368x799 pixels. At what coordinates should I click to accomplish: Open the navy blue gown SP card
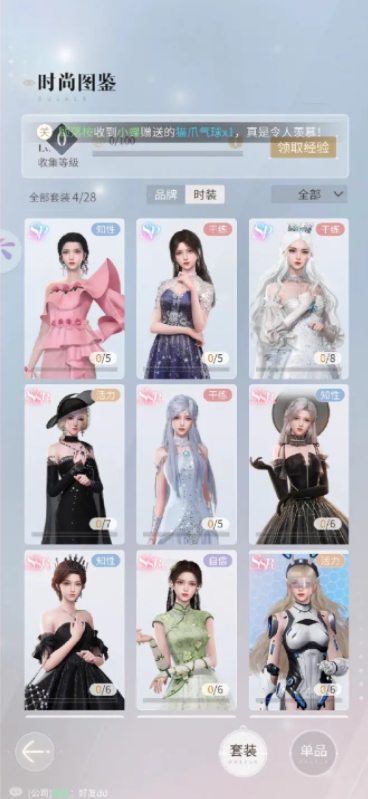187,299
